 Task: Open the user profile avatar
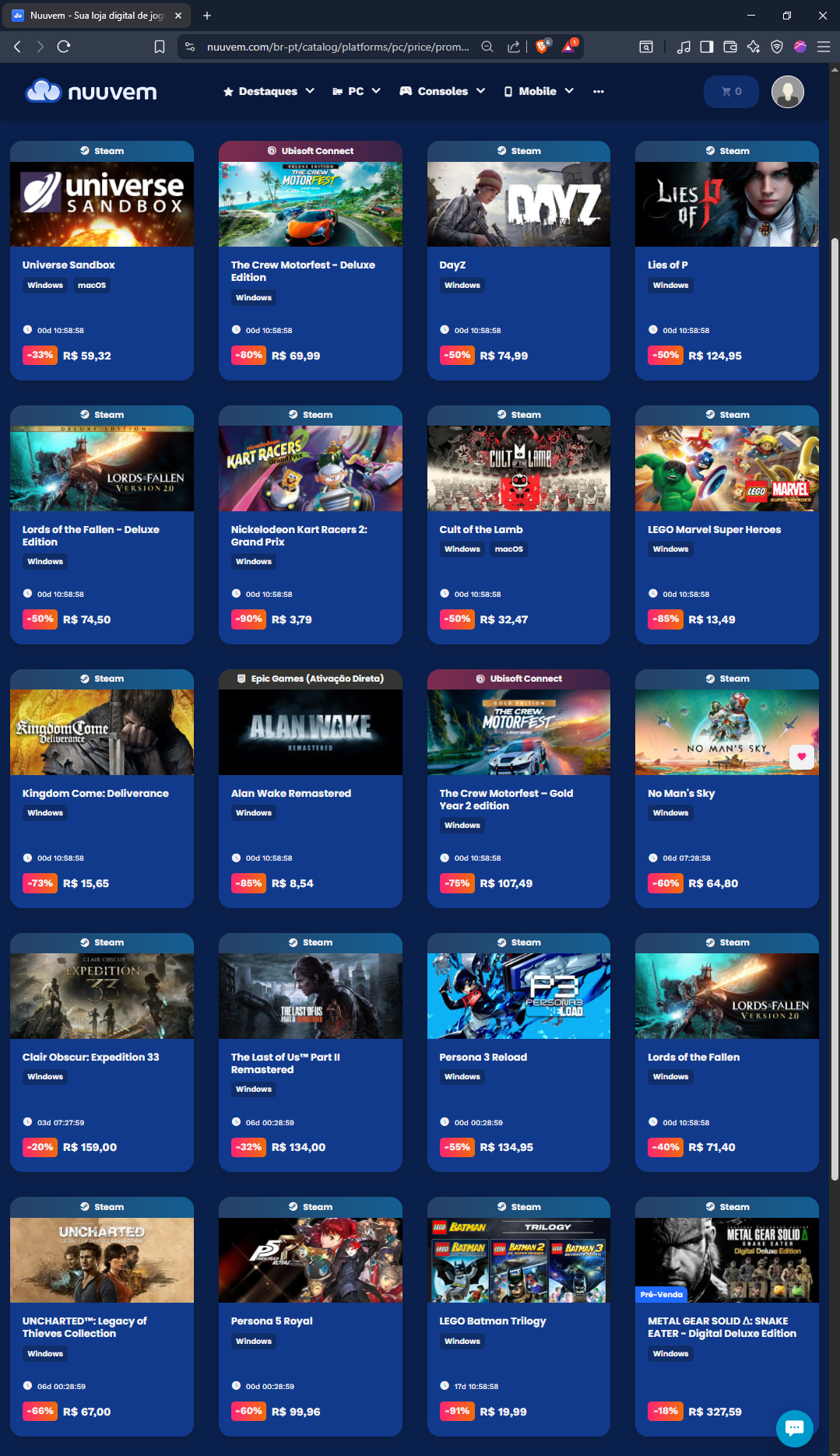[787, 92]
